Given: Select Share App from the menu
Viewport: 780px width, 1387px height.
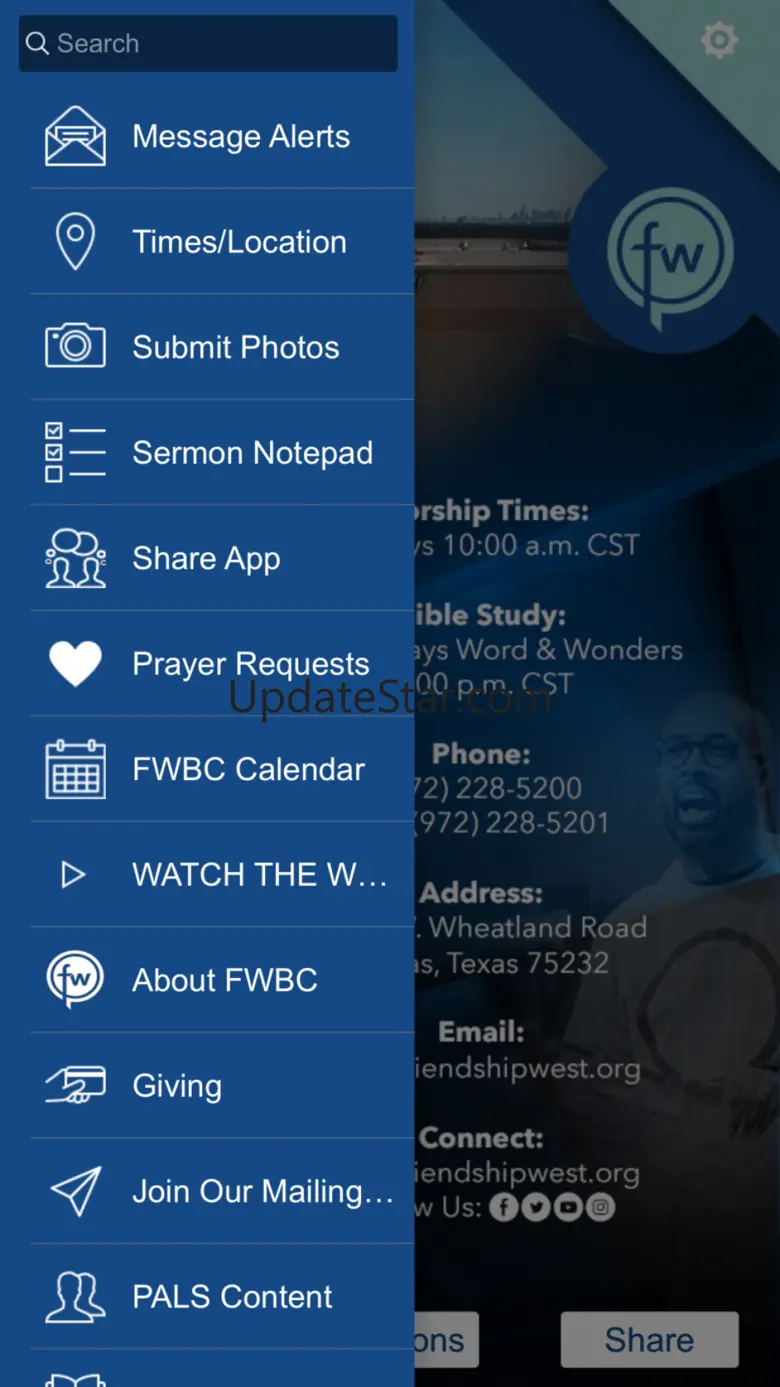Looking at the screenshot, I should coord(222,559).
